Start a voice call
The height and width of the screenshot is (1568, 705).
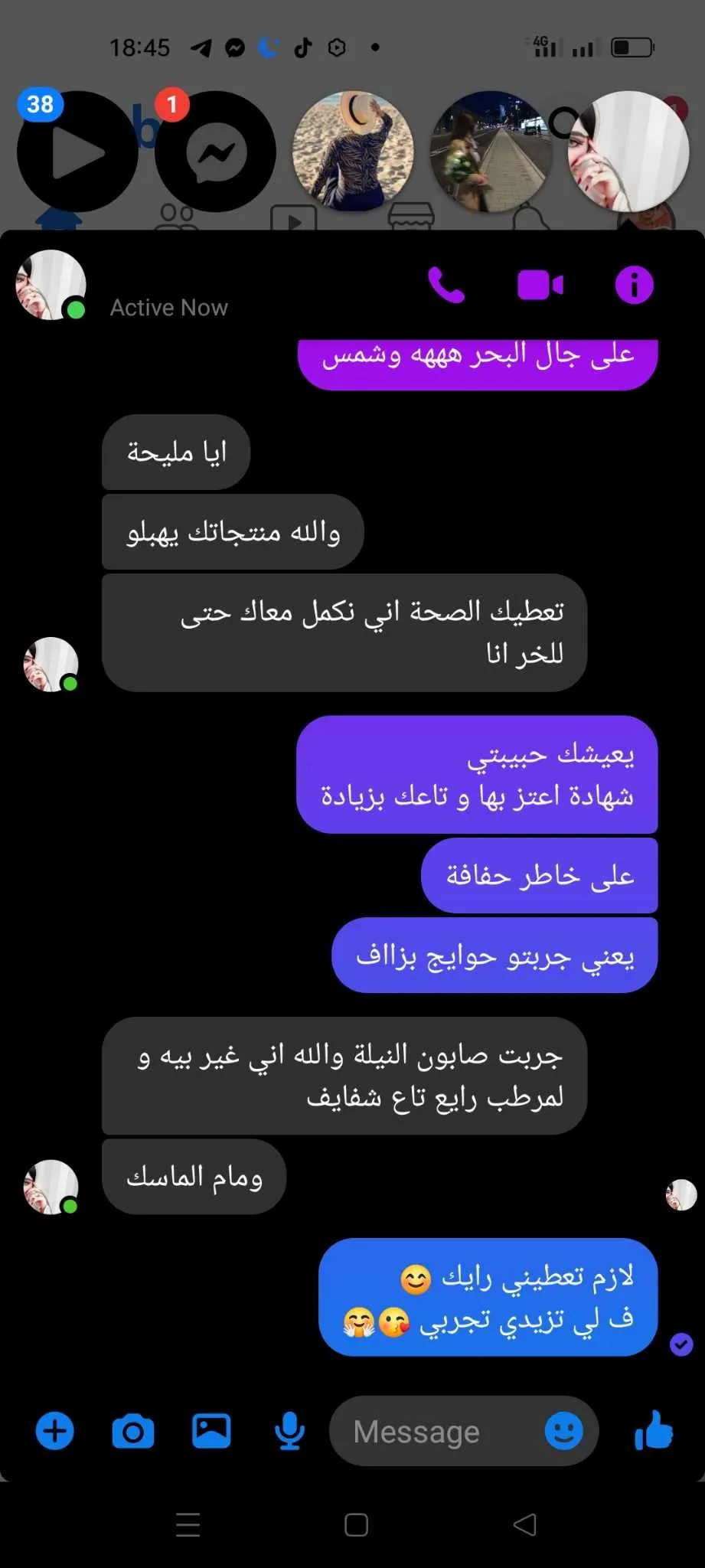tap(446, 286)
